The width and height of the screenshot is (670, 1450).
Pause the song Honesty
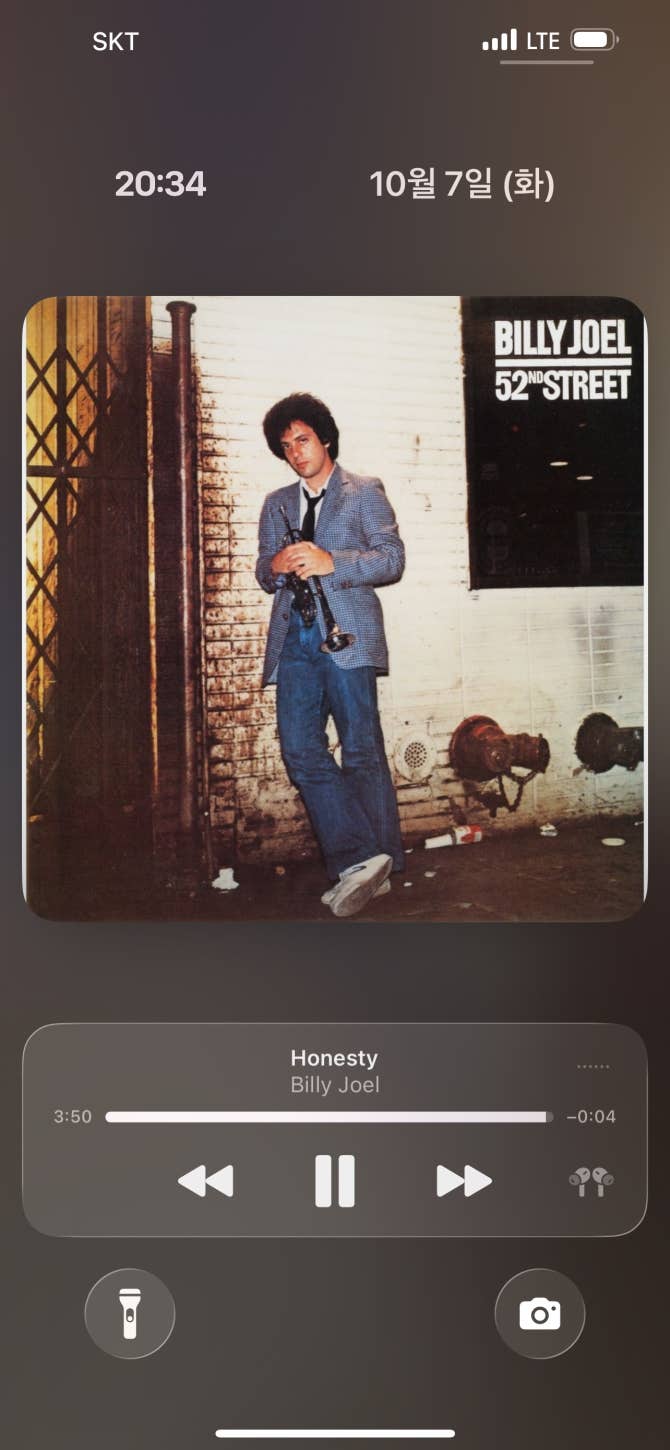pos(334,1181)
